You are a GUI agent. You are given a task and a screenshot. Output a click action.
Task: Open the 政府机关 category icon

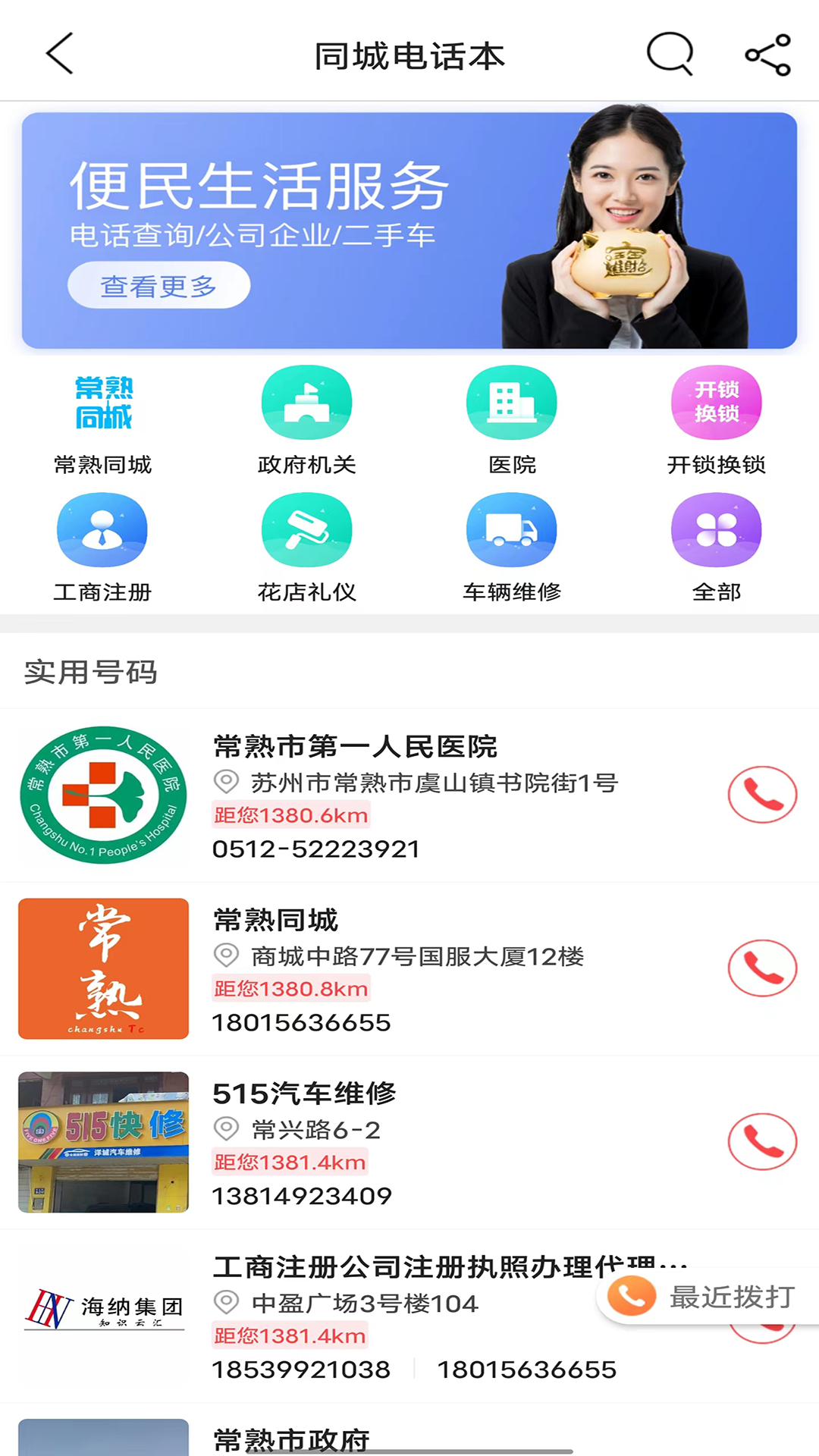click(306, 403)
